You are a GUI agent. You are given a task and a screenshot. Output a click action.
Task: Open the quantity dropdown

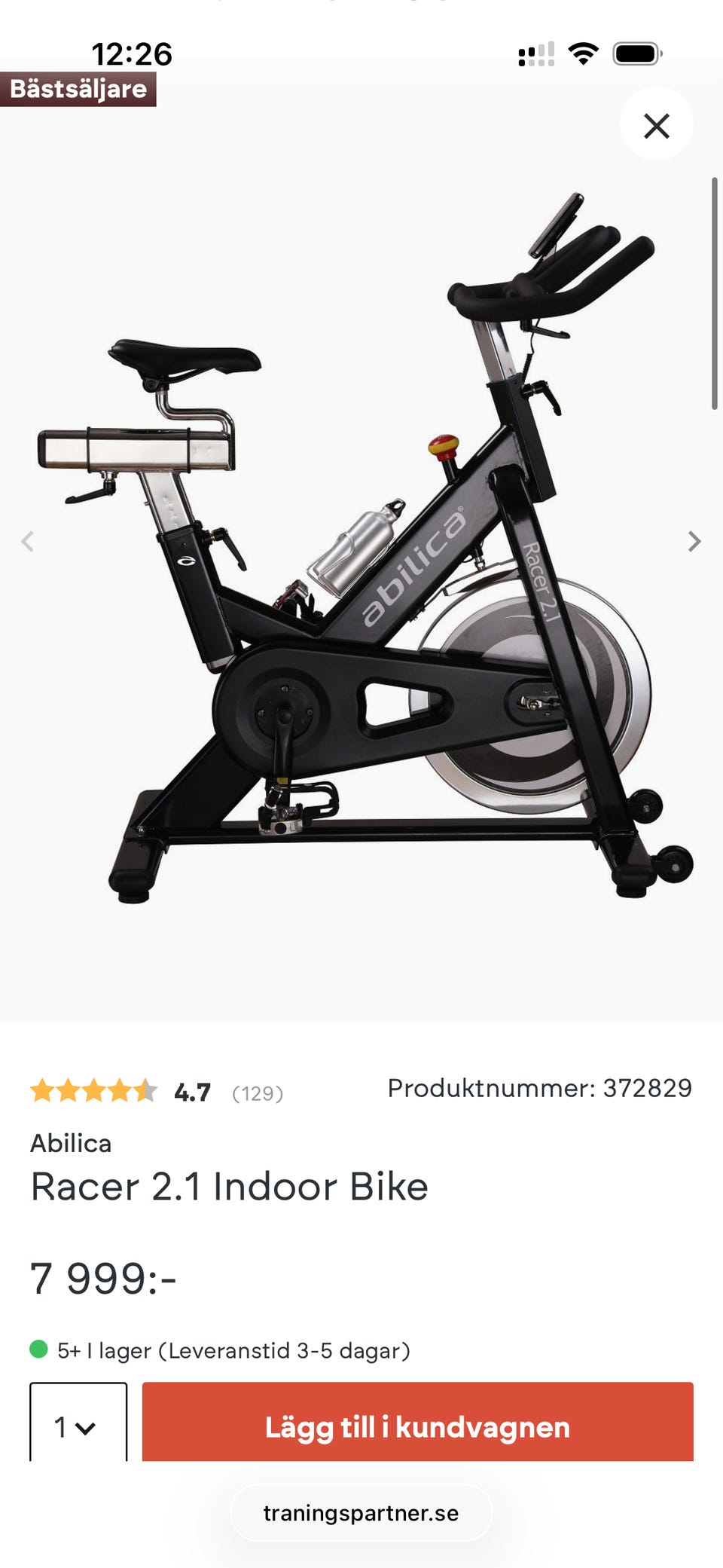(78, 1426)
